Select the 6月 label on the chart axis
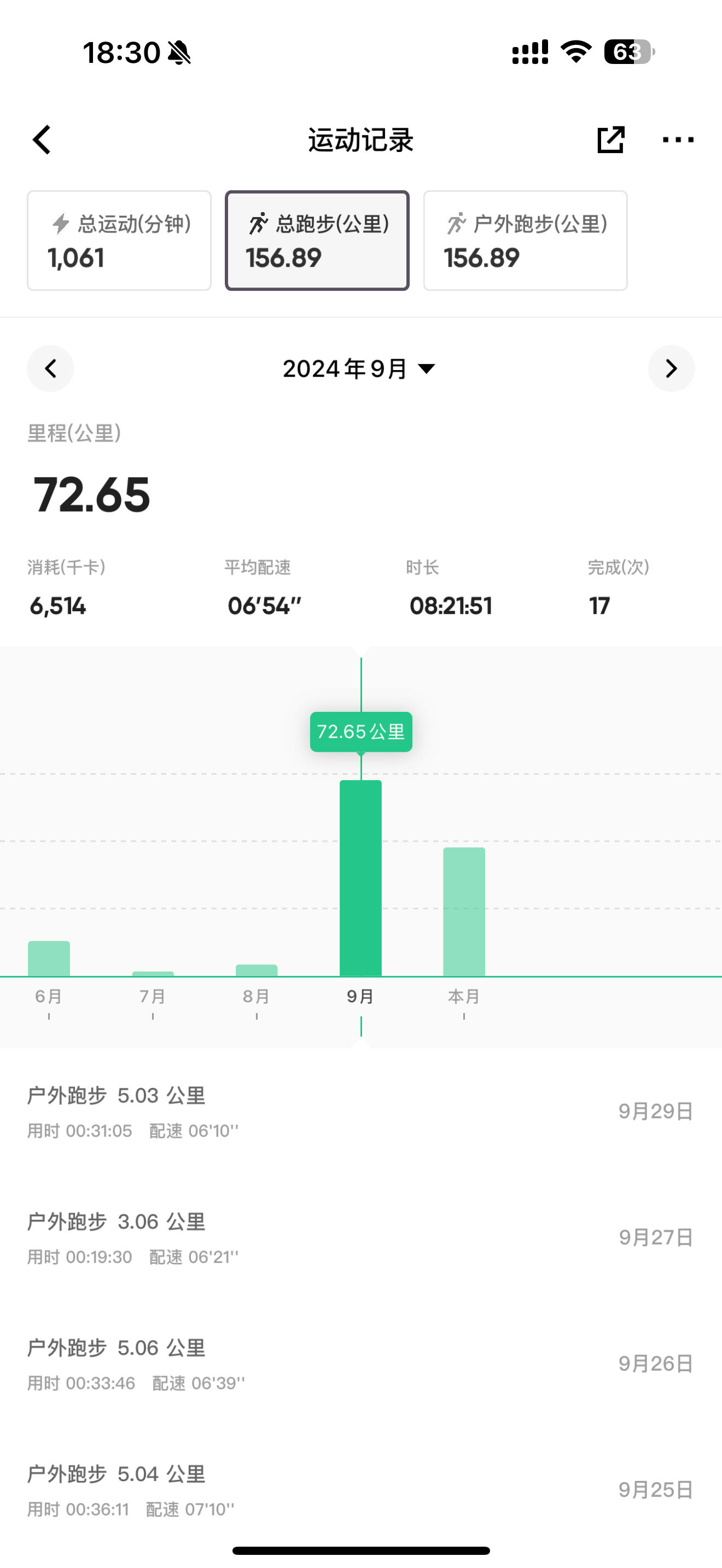 (48, 997)
